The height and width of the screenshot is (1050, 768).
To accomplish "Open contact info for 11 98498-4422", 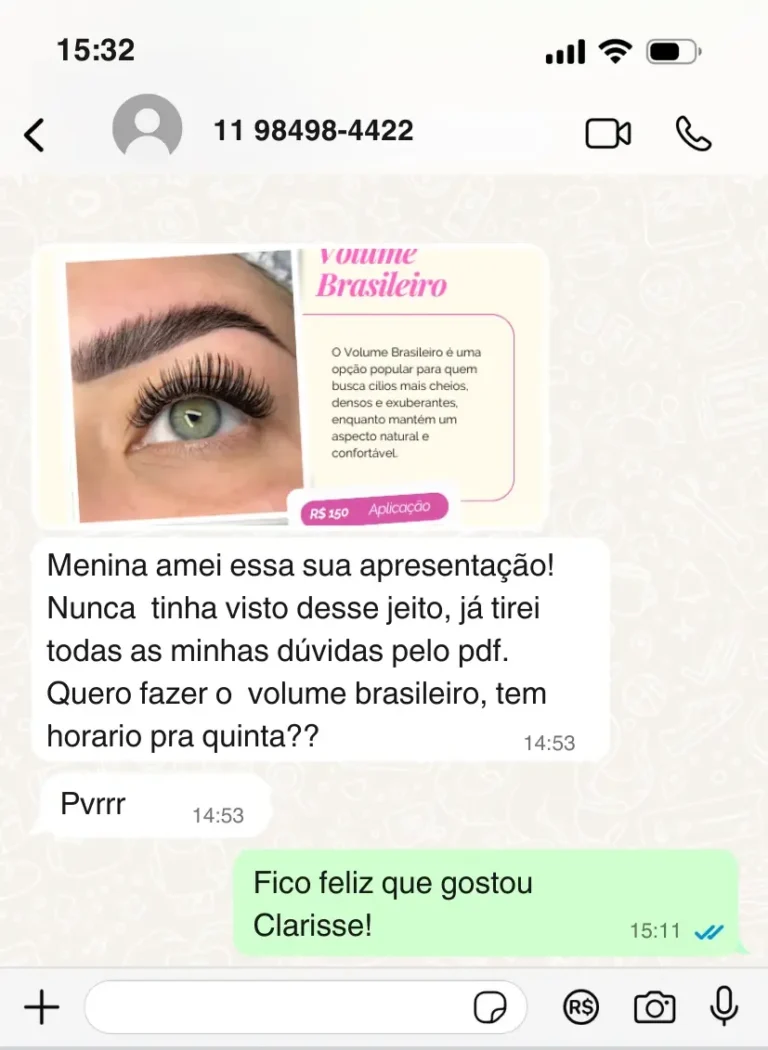I will 313,131.
